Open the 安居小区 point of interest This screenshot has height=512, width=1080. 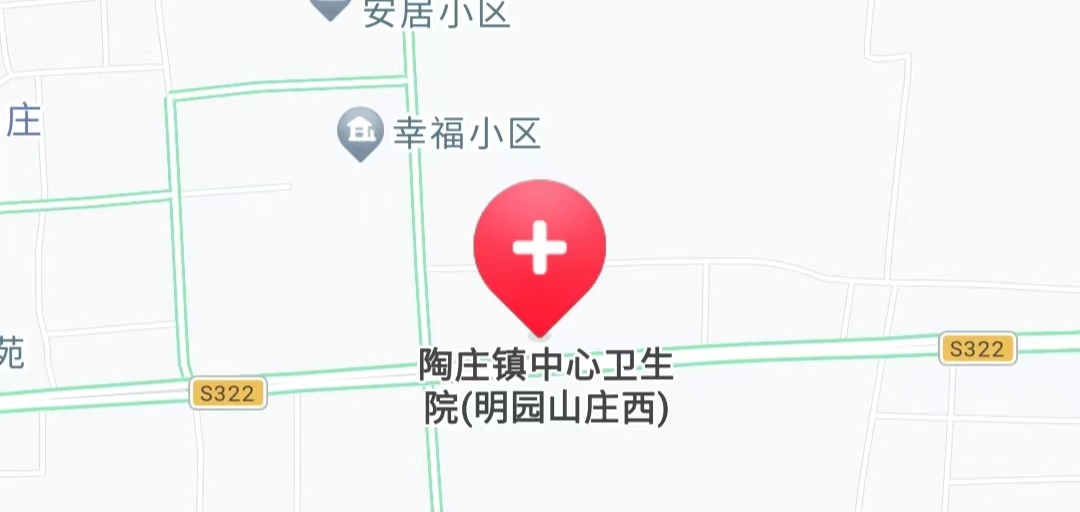pos(330,8)
